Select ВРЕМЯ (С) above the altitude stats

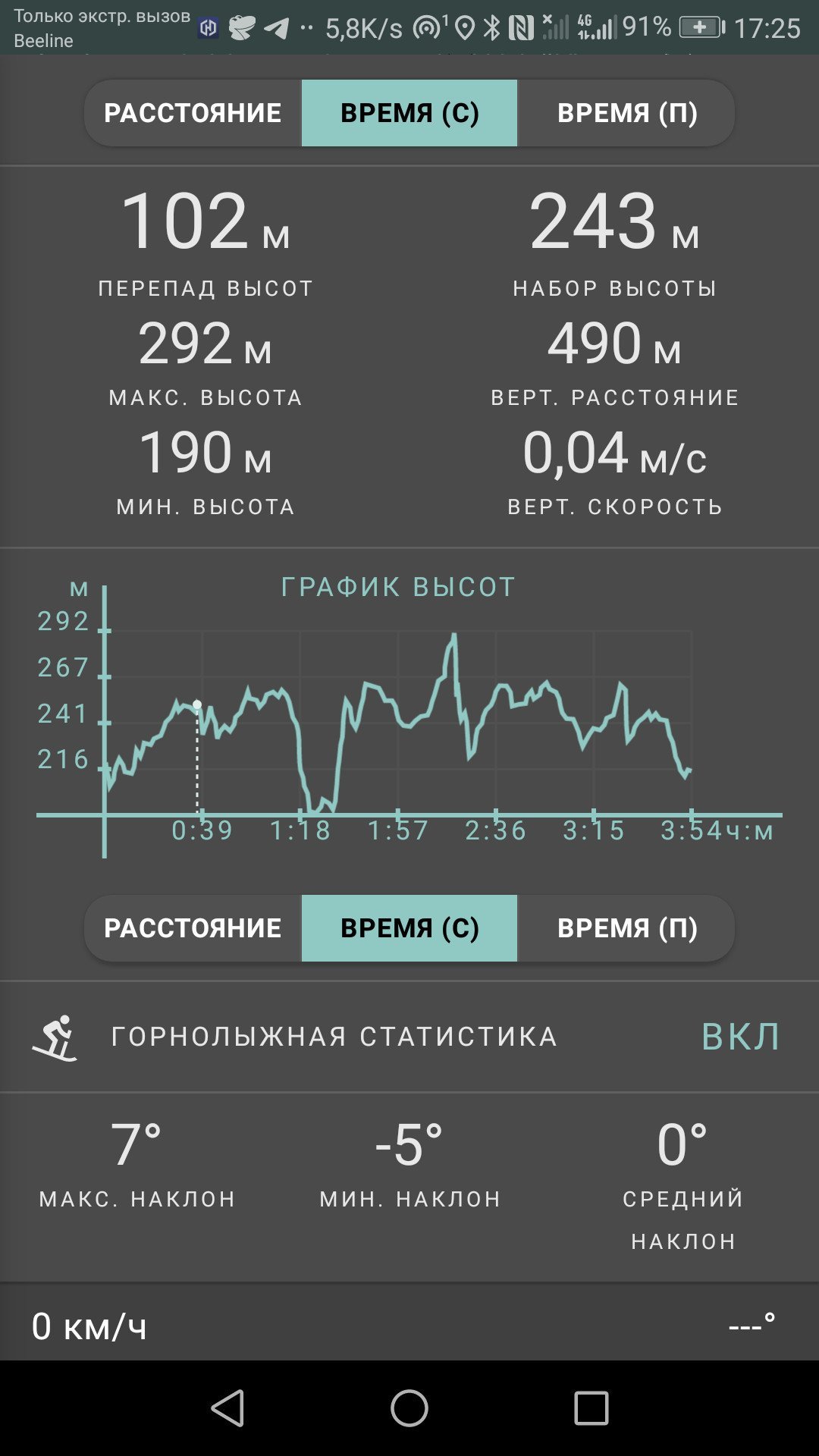[409, 113]
